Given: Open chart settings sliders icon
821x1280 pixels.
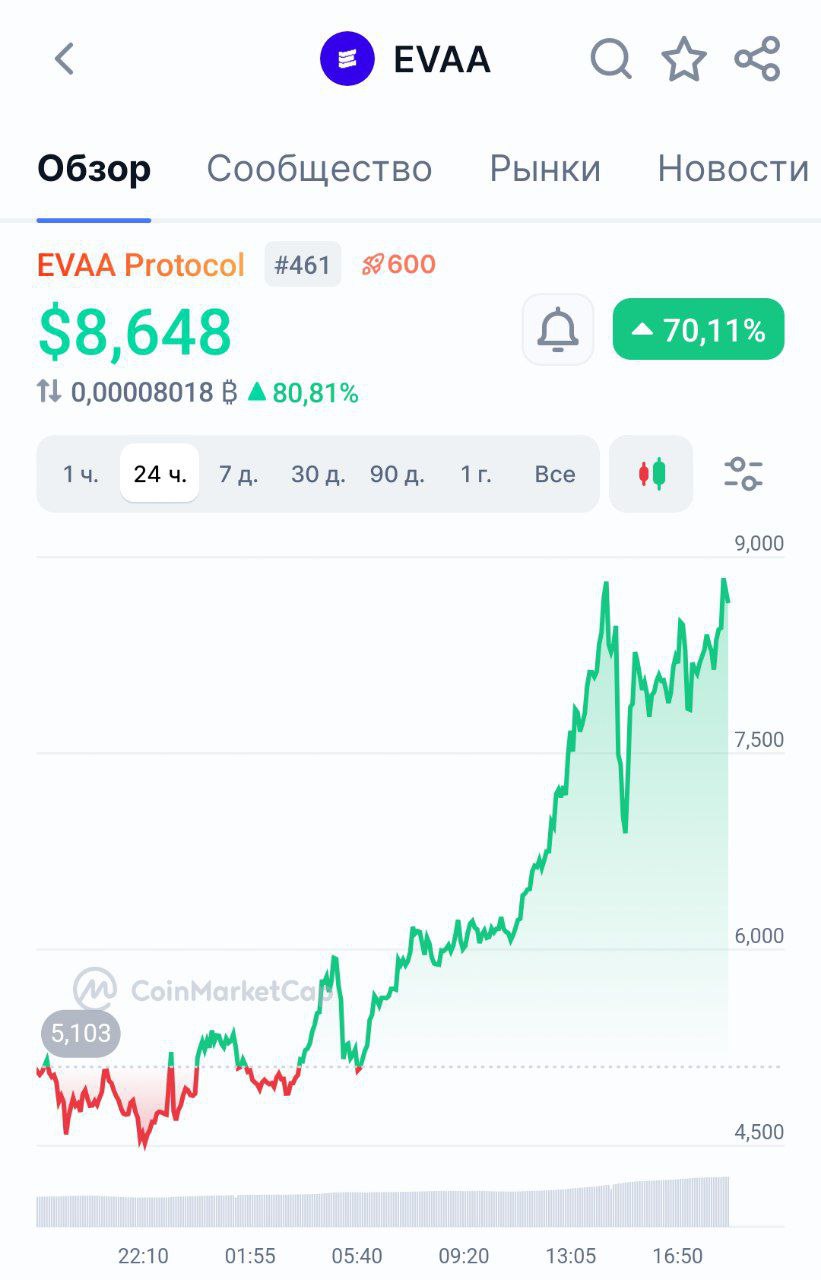Looking at the screenshot, I should pyautogui.click(x=743, y=474).
